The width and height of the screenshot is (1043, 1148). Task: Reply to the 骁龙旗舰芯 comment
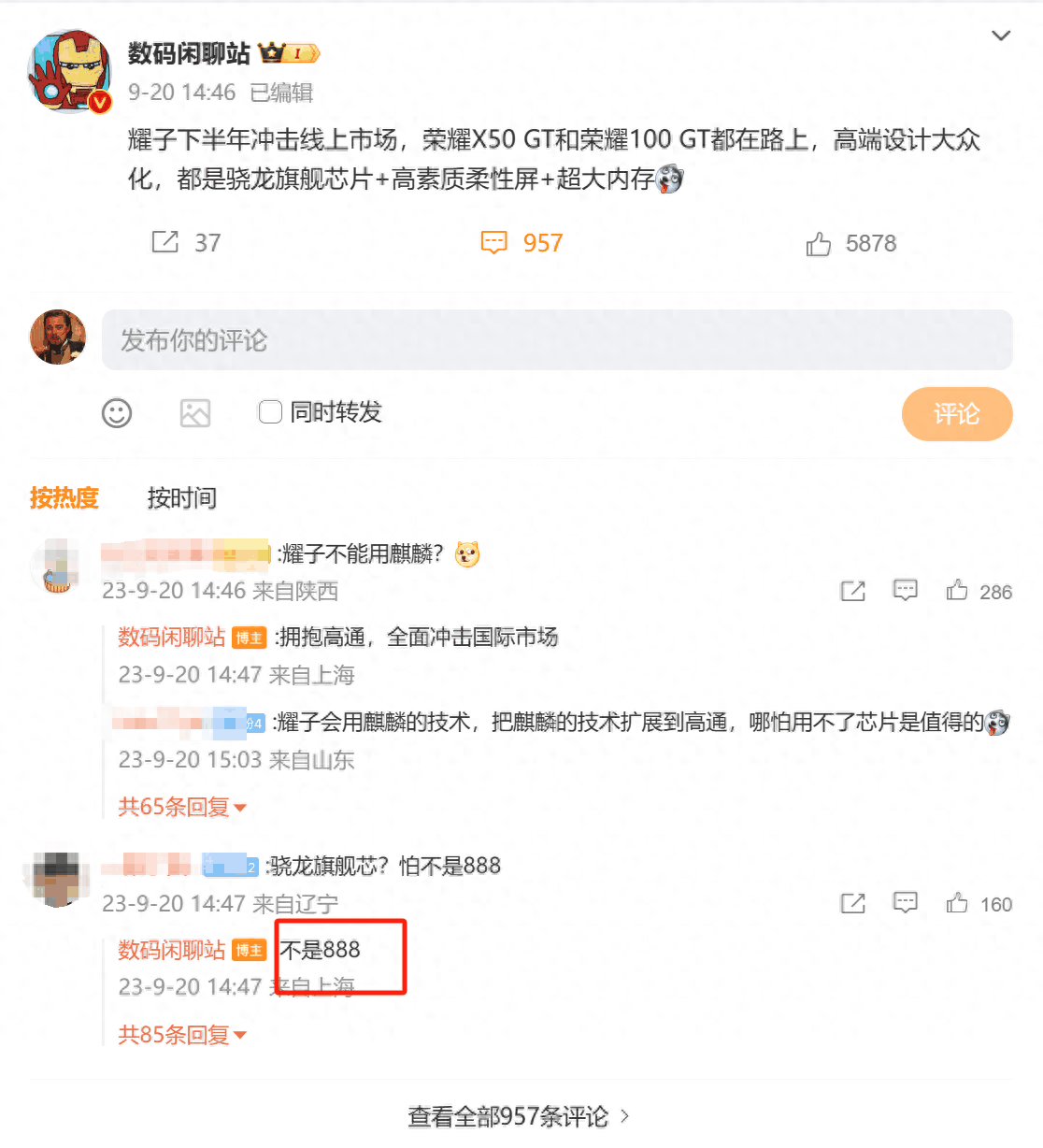point(905,903)
